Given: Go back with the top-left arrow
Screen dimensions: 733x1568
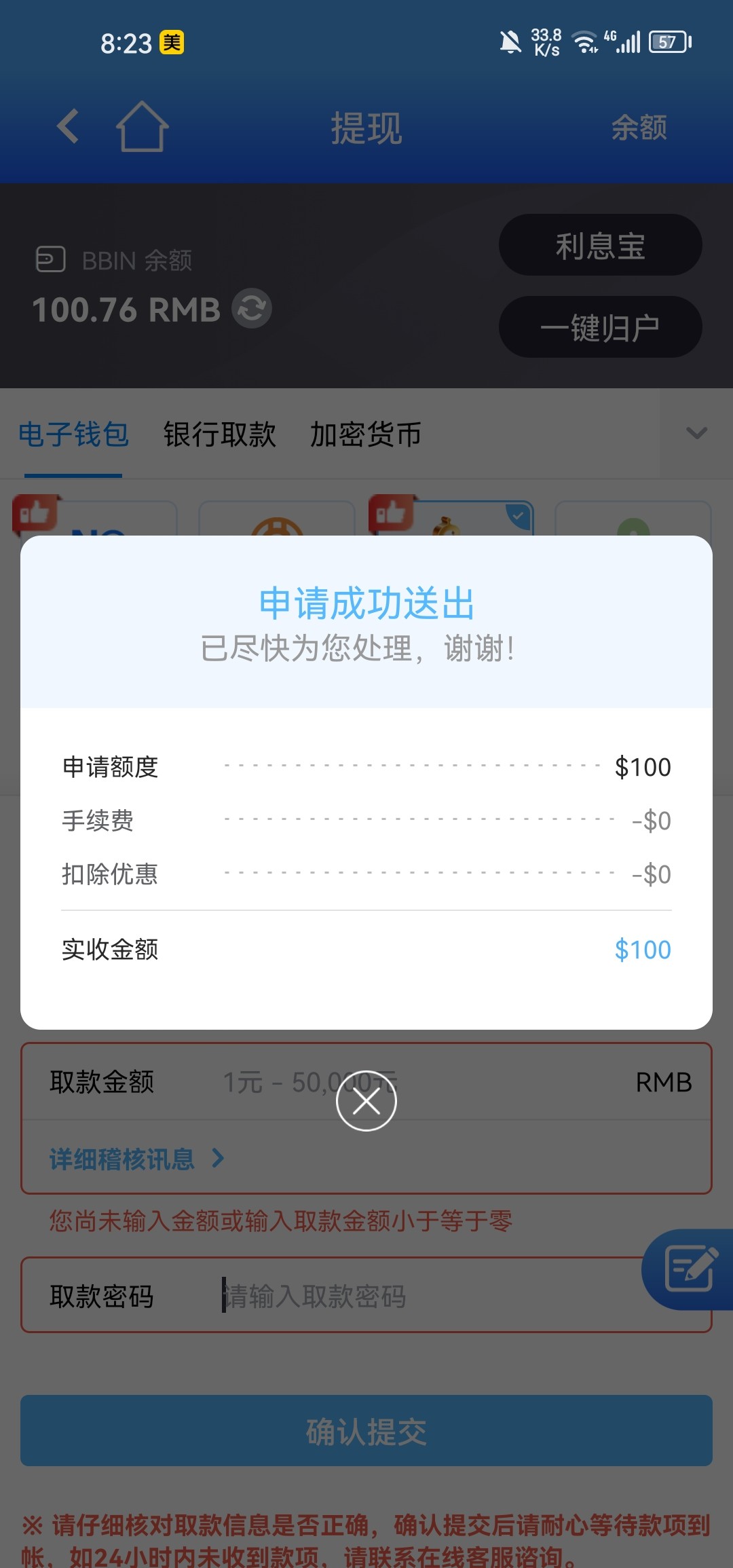Looking at the screenshot, I should pos(68,126).
